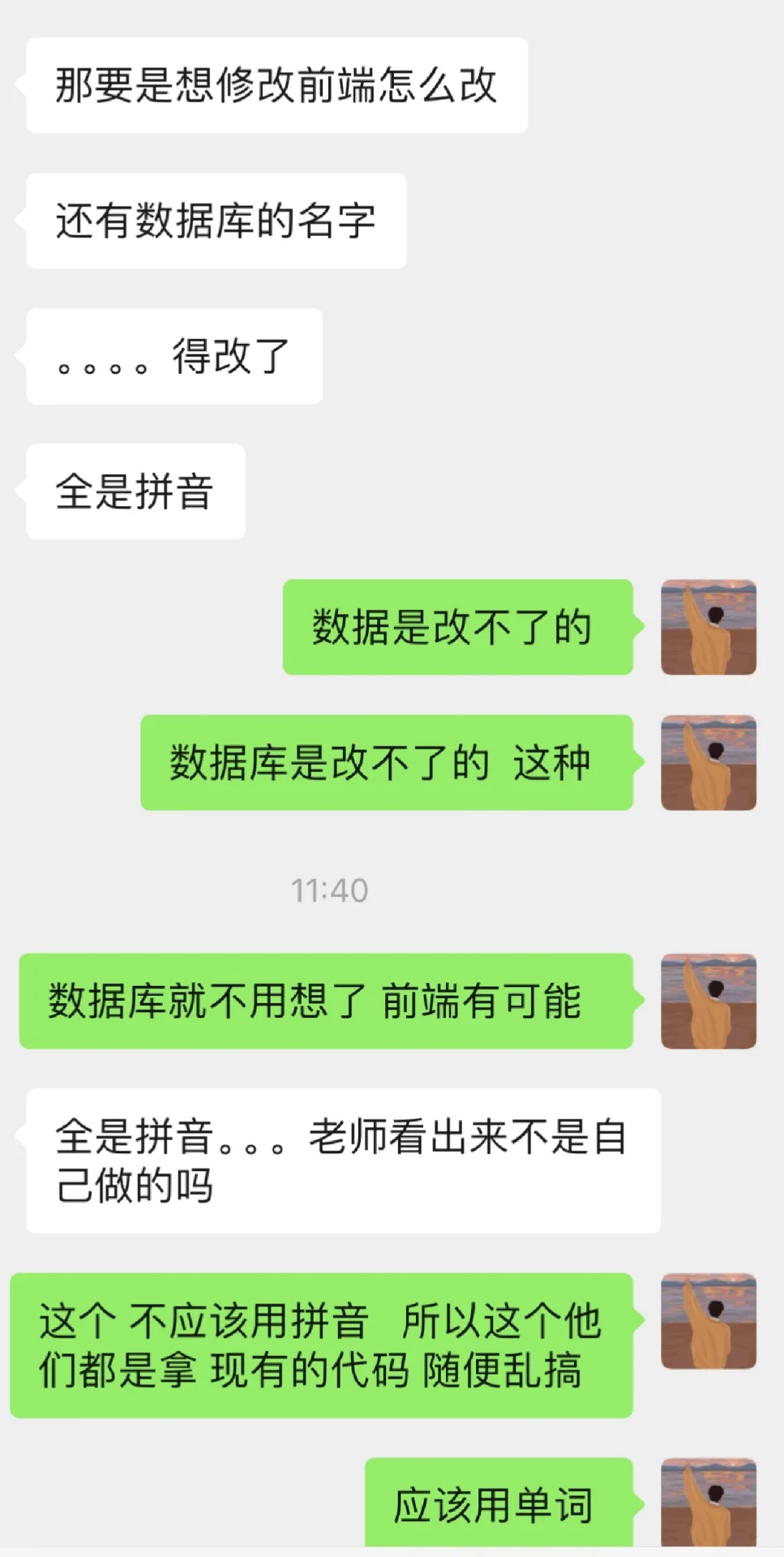This screenshot has width=784, height=1557.
Task: View profile from avatar beside 数据库就不用想了
Action: click(x=709, y=1001)
